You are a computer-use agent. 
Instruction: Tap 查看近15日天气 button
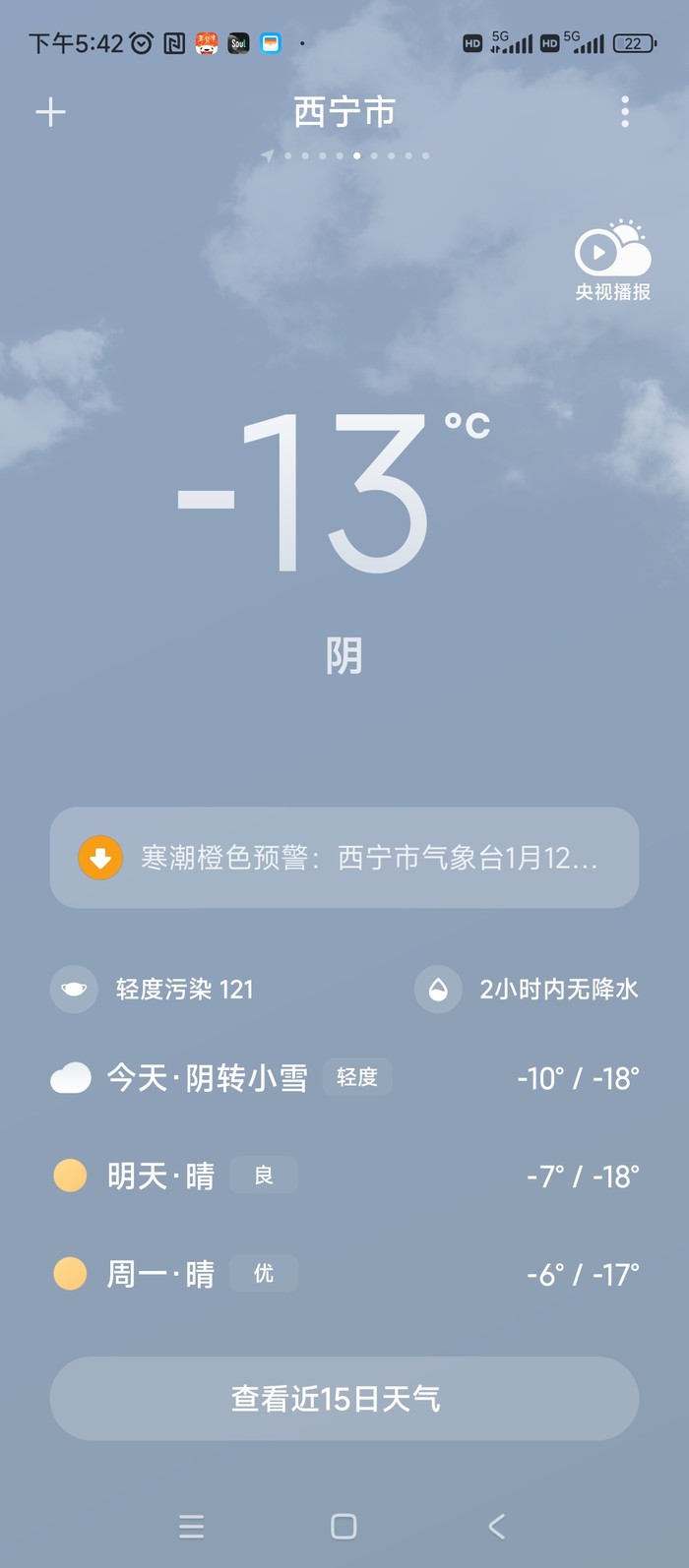tap(344, 1398)
